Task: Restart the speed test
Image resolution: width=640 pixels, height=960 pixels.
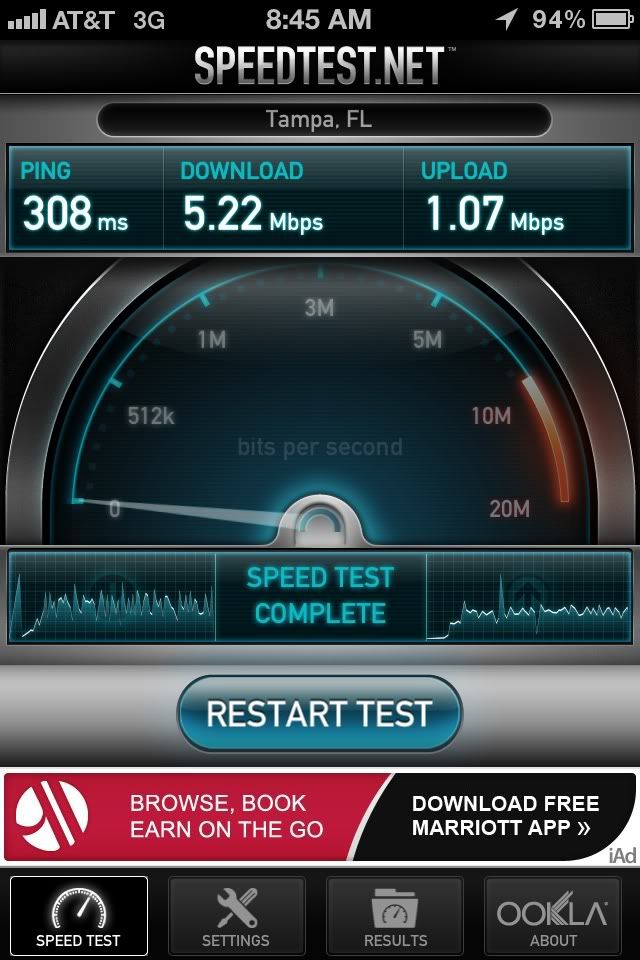Action: click(319, 714)
